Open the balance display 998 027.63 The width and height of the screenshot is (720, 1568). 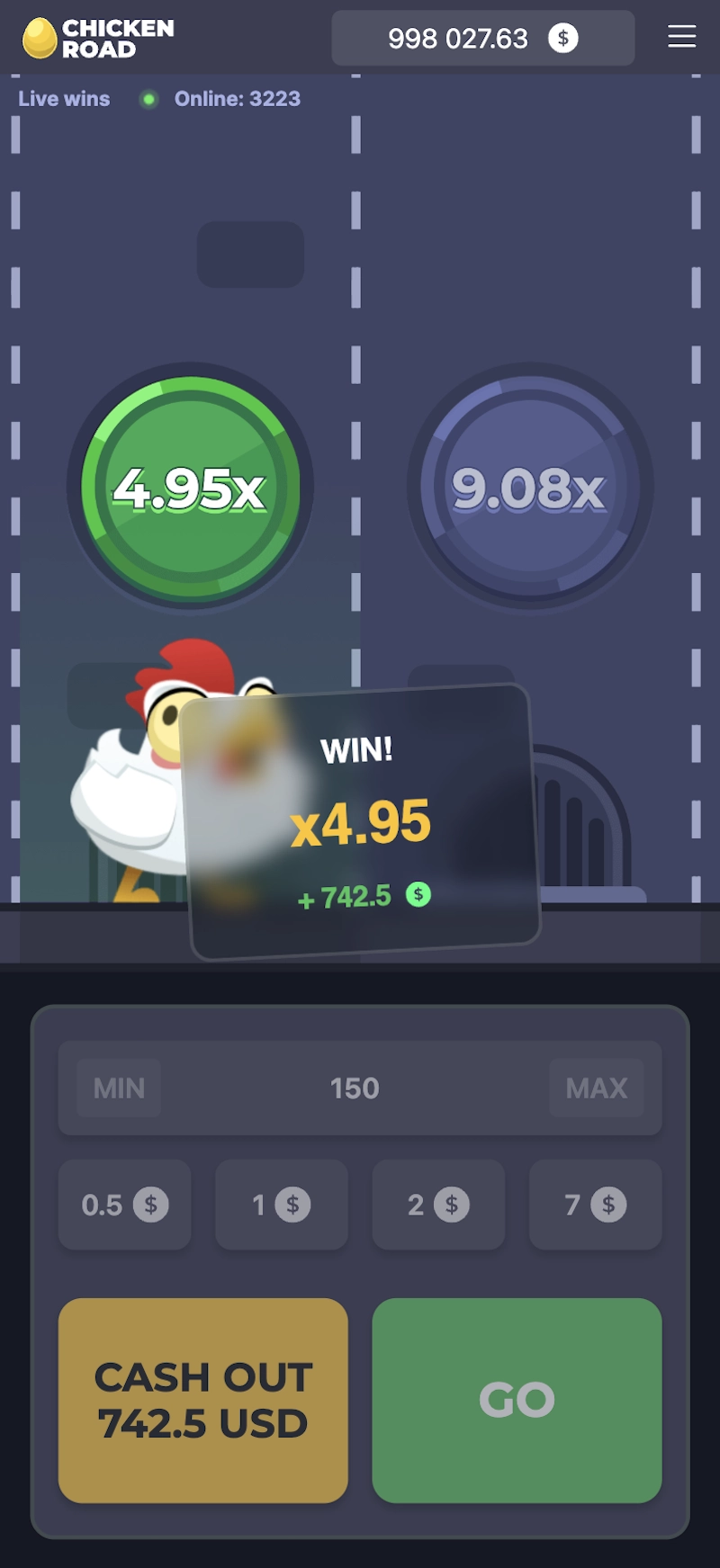pyautogui.click(x=457, y=38)
